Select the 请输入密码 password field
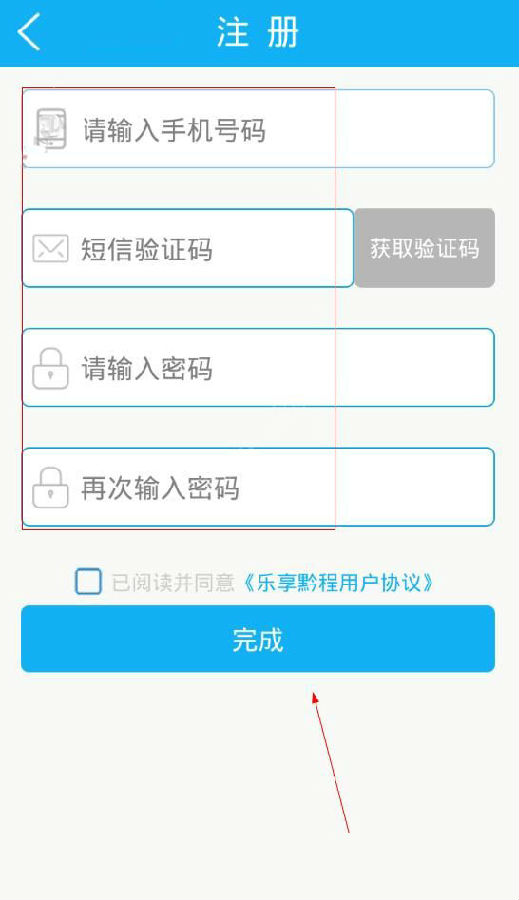 point(258,367)
